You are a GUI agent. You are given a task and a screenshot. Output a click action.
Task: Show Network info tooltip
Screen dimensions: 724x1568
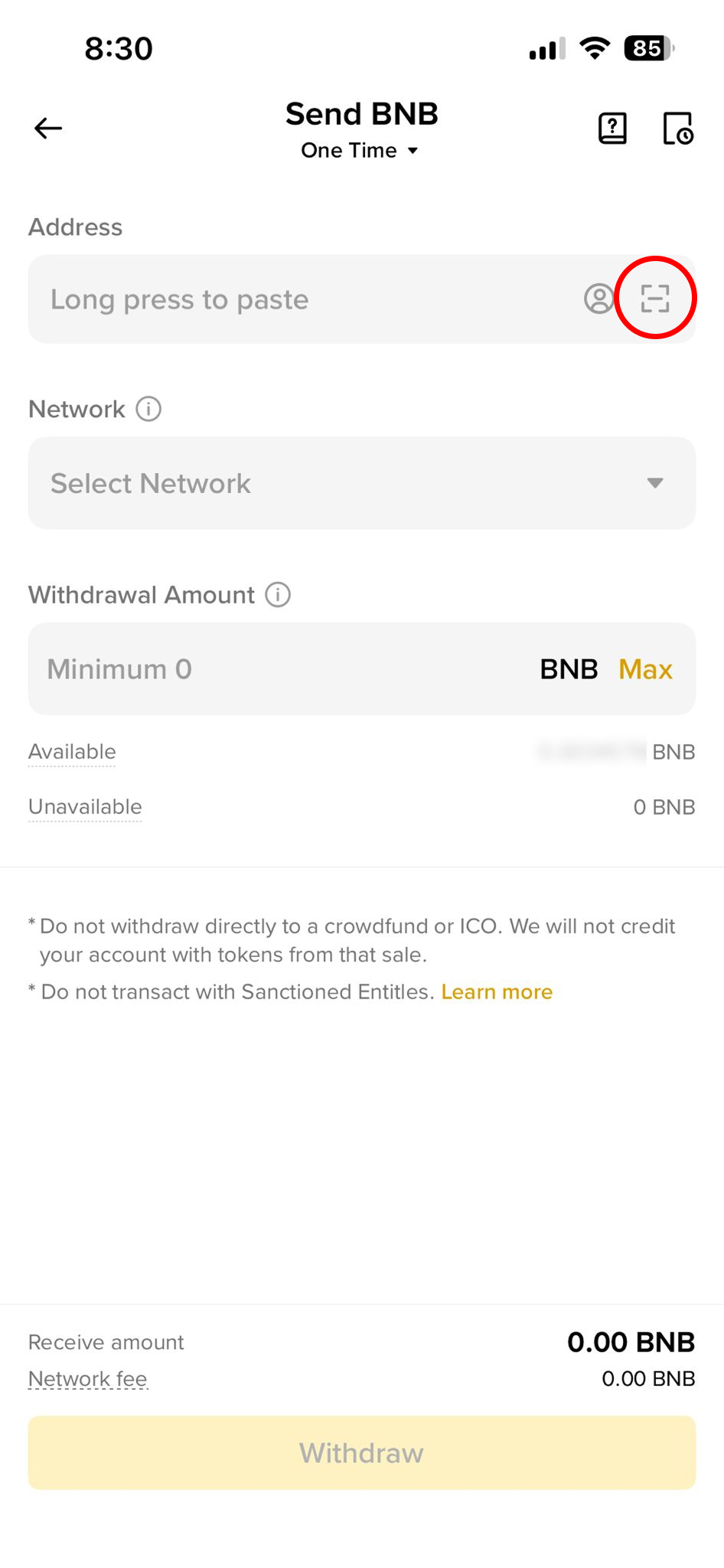click(148, 409)
